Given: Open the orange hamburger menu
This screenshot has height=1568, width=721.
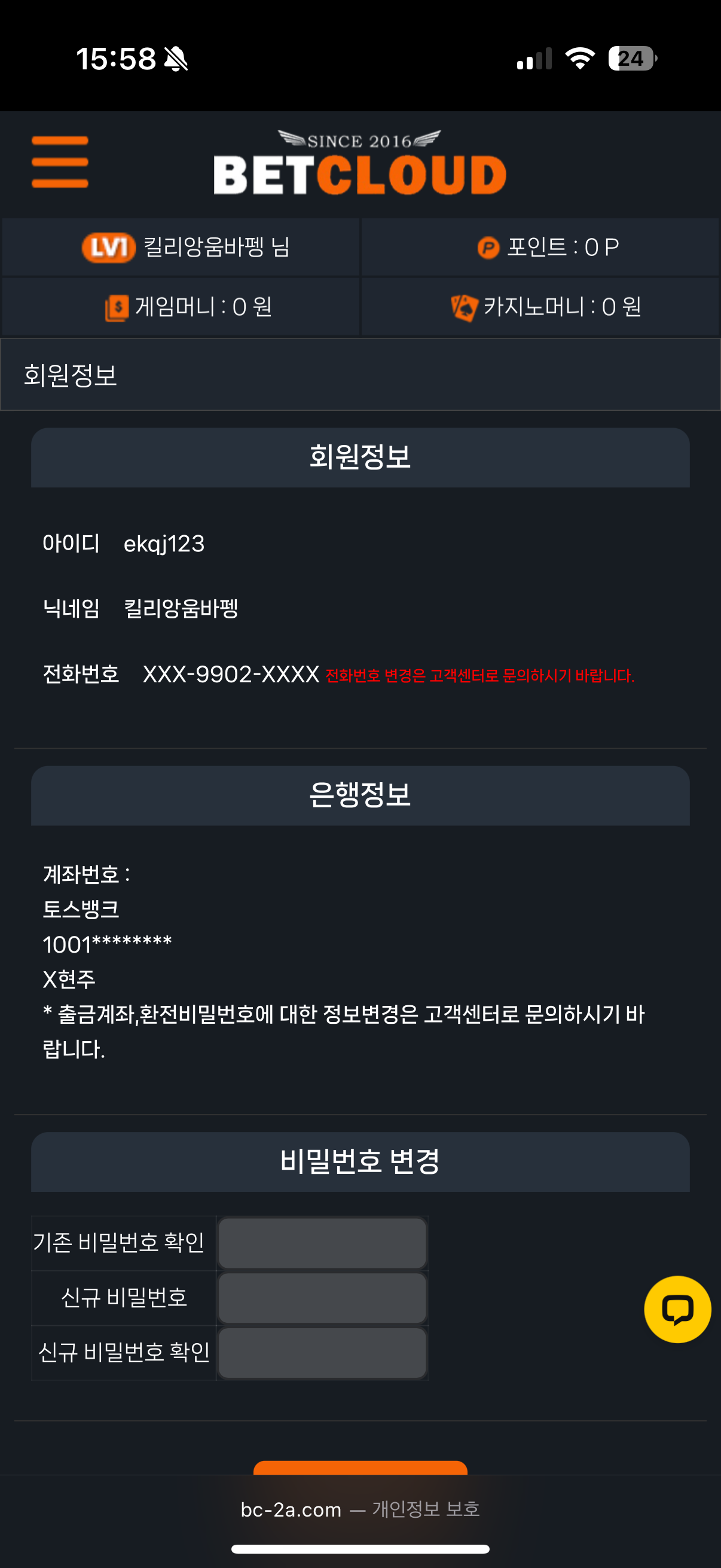Looking at the screenshot, I should coord(60,162).
